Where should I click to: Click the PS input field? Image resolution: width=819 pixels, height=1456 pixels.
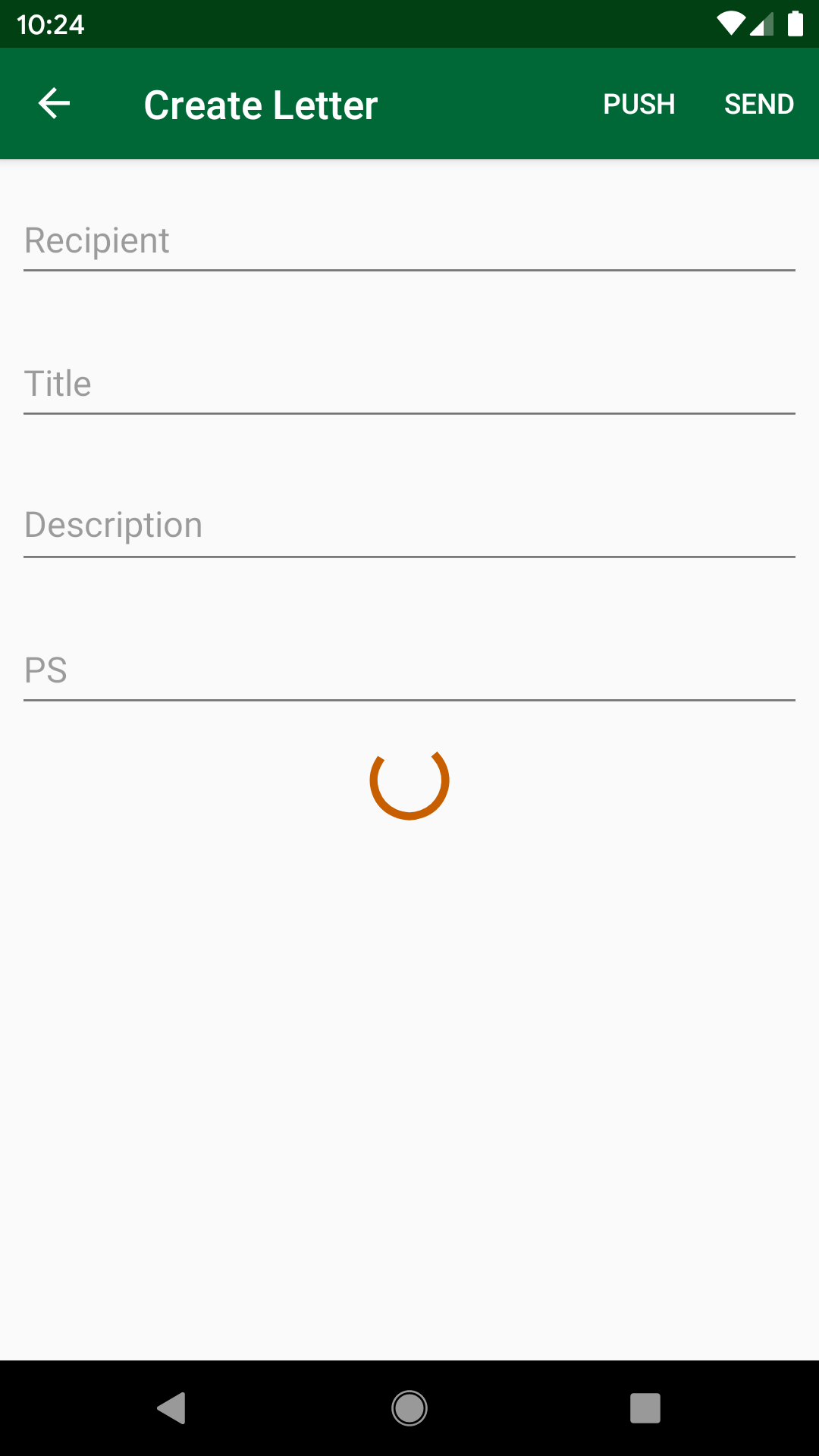coord(409,668)
